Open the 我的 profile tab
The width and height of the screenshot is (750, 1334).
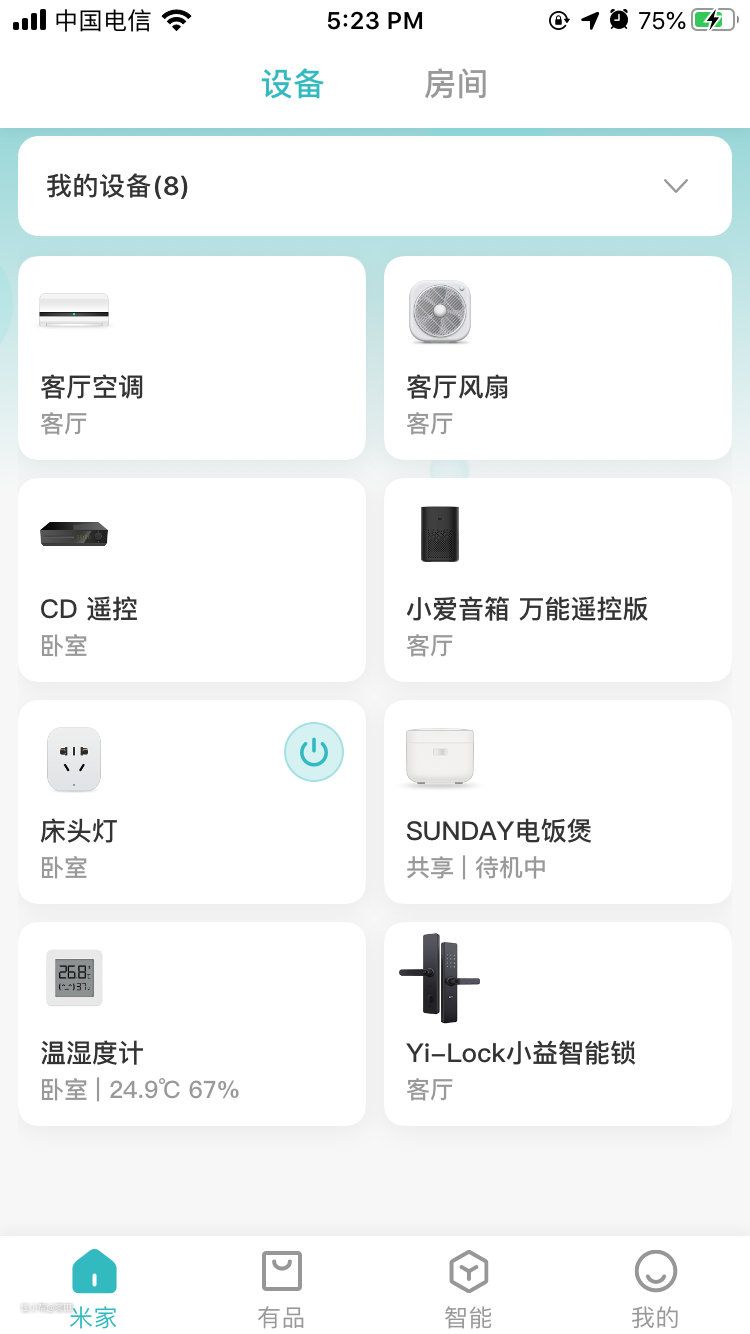[x=655, y=1288]
